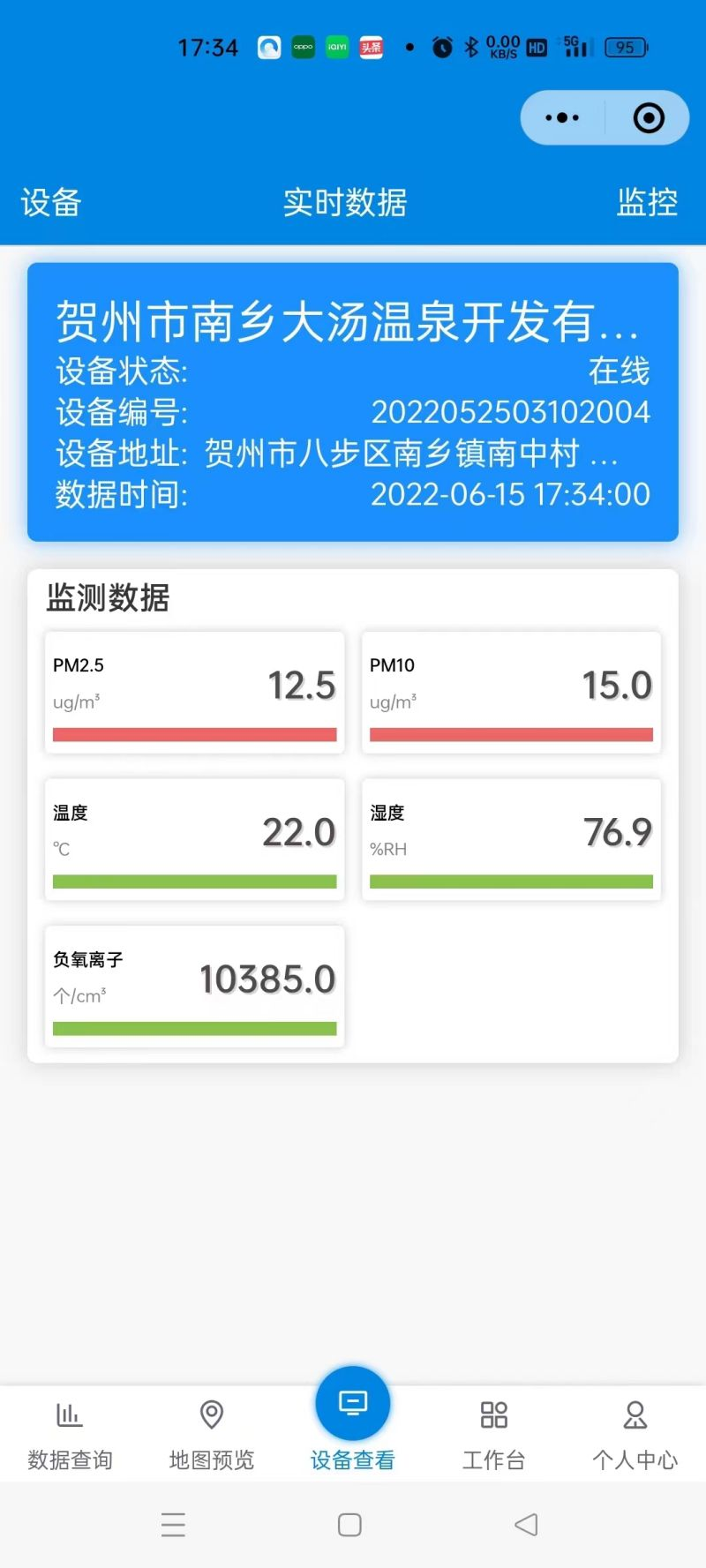Go to the 工作台 tab

point(494,1434)
